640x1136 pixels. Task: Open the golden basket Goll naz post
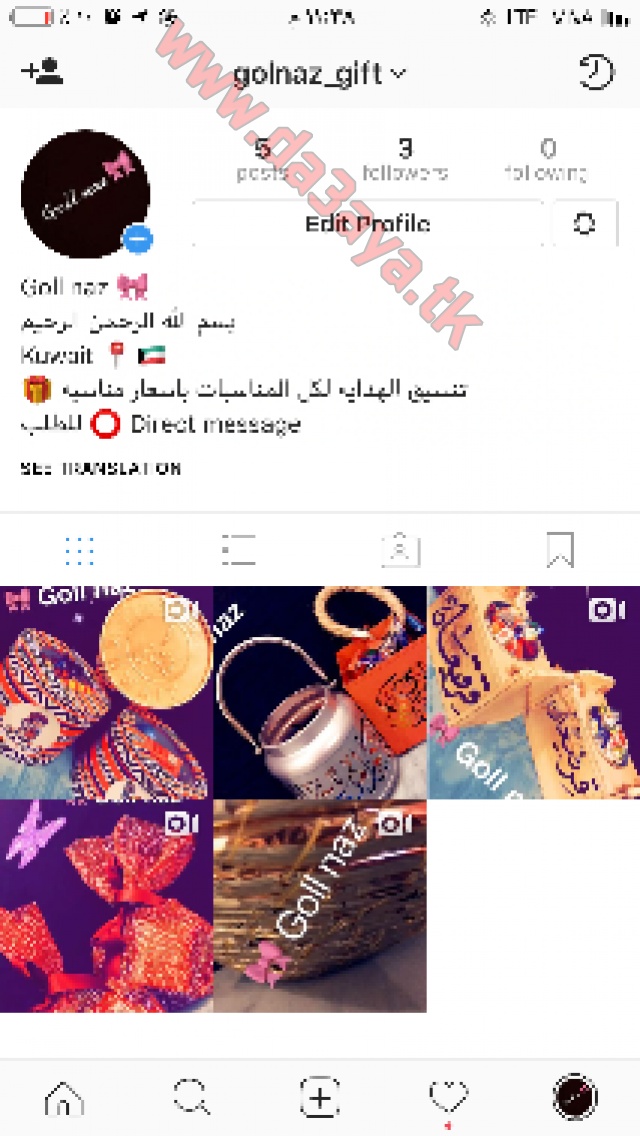pyautogui.click(x=320, y=906)
